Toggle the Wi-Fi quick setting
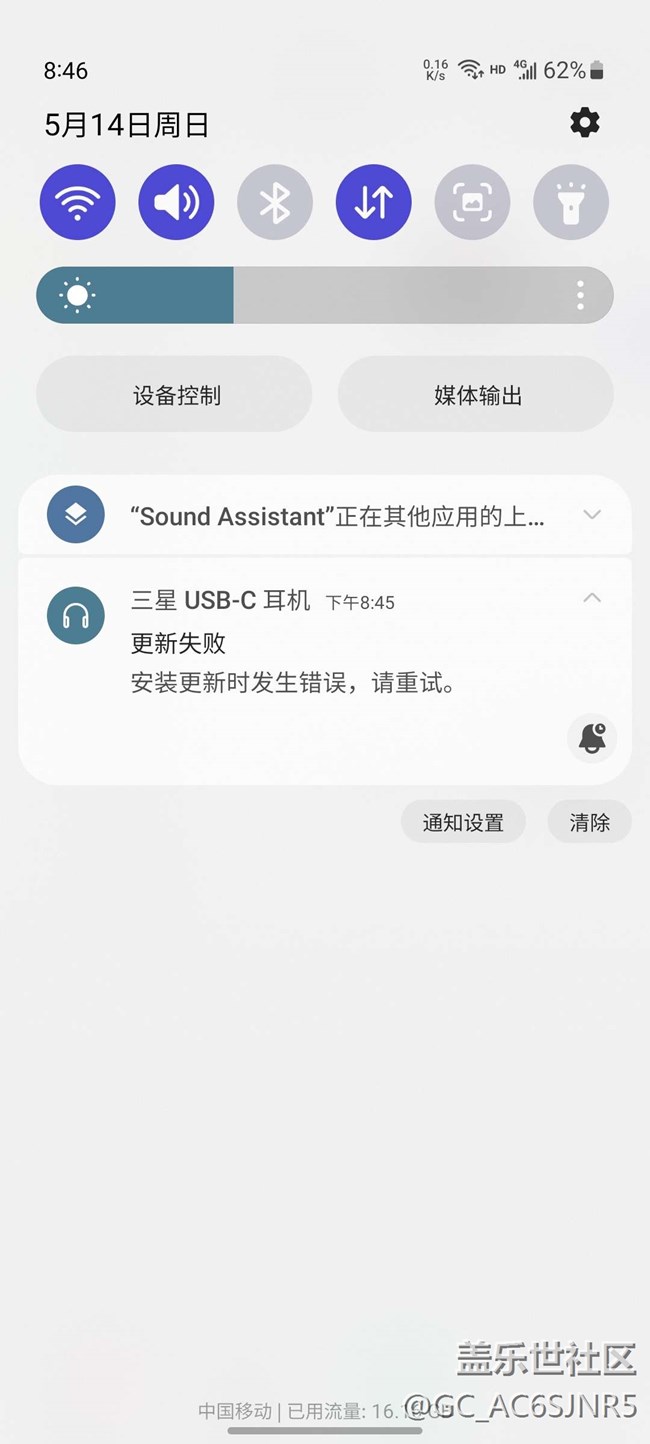Viewport: 650px width, 1444px height. pos(77,202)
